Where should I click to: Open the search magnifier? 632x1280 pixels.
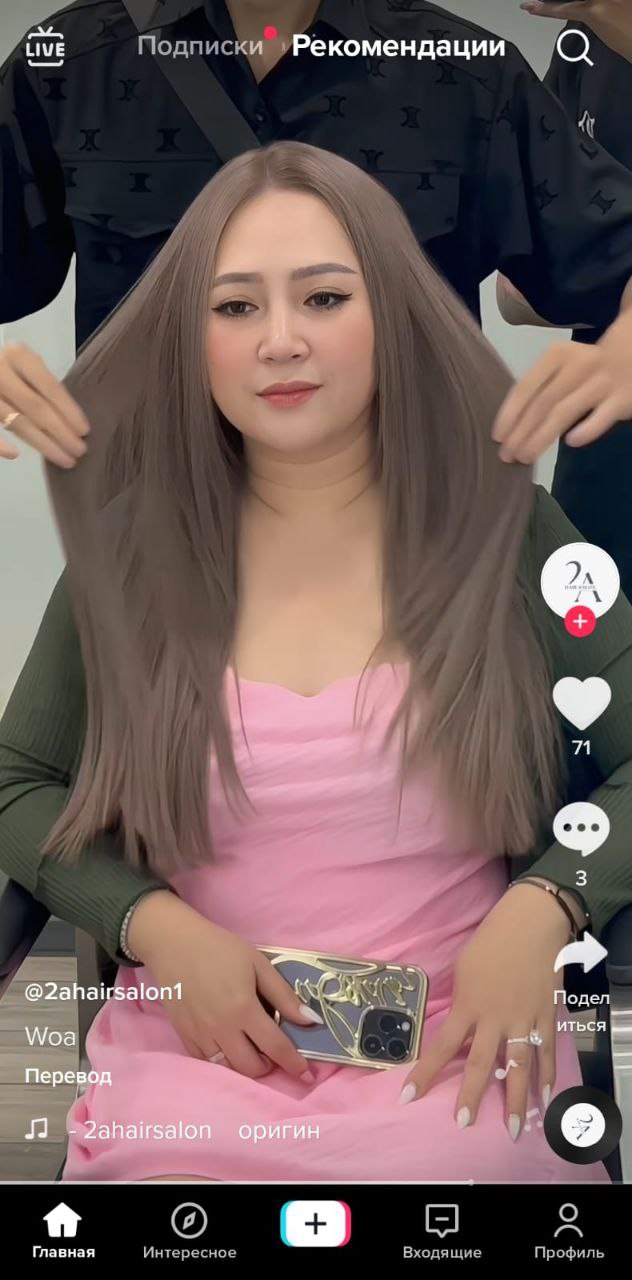575,47
